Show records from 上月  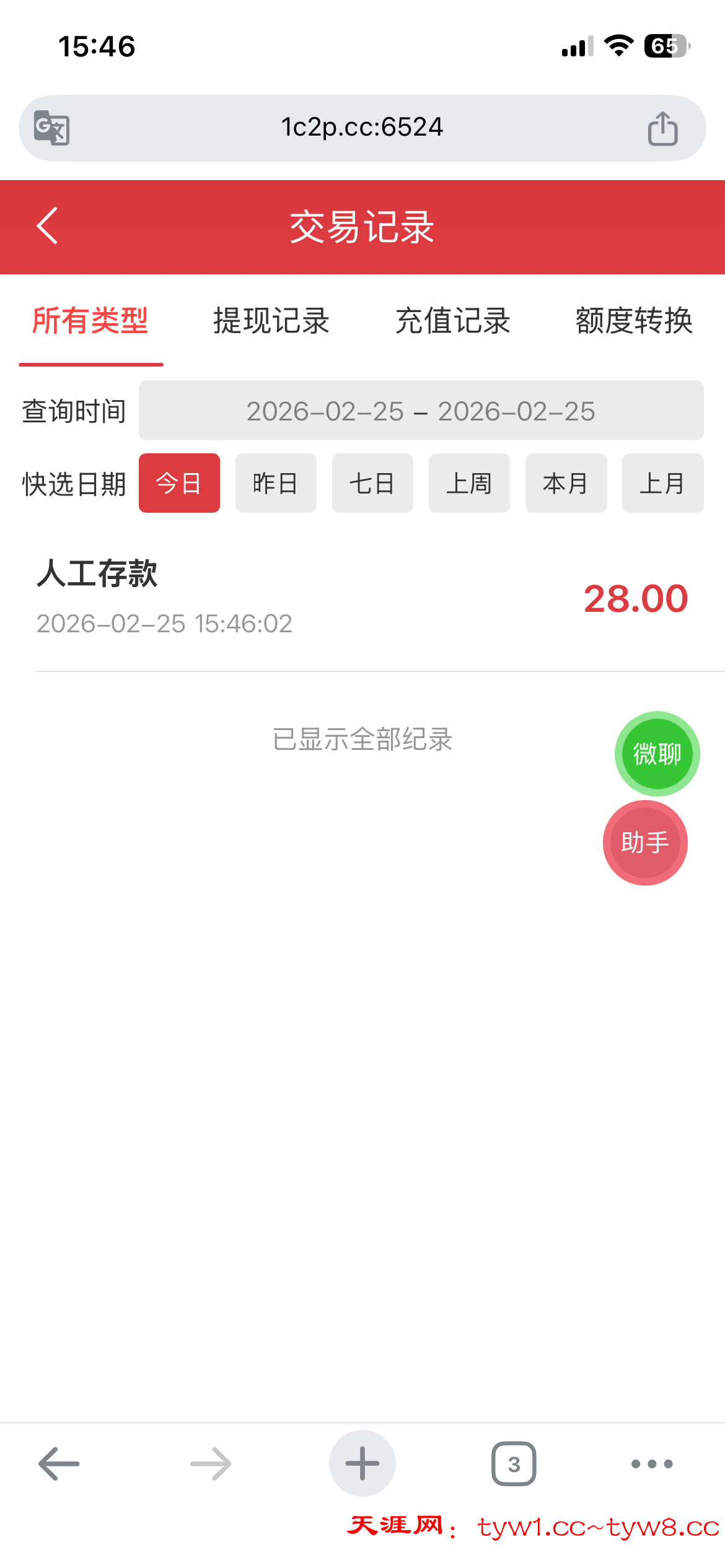[662, 483]
